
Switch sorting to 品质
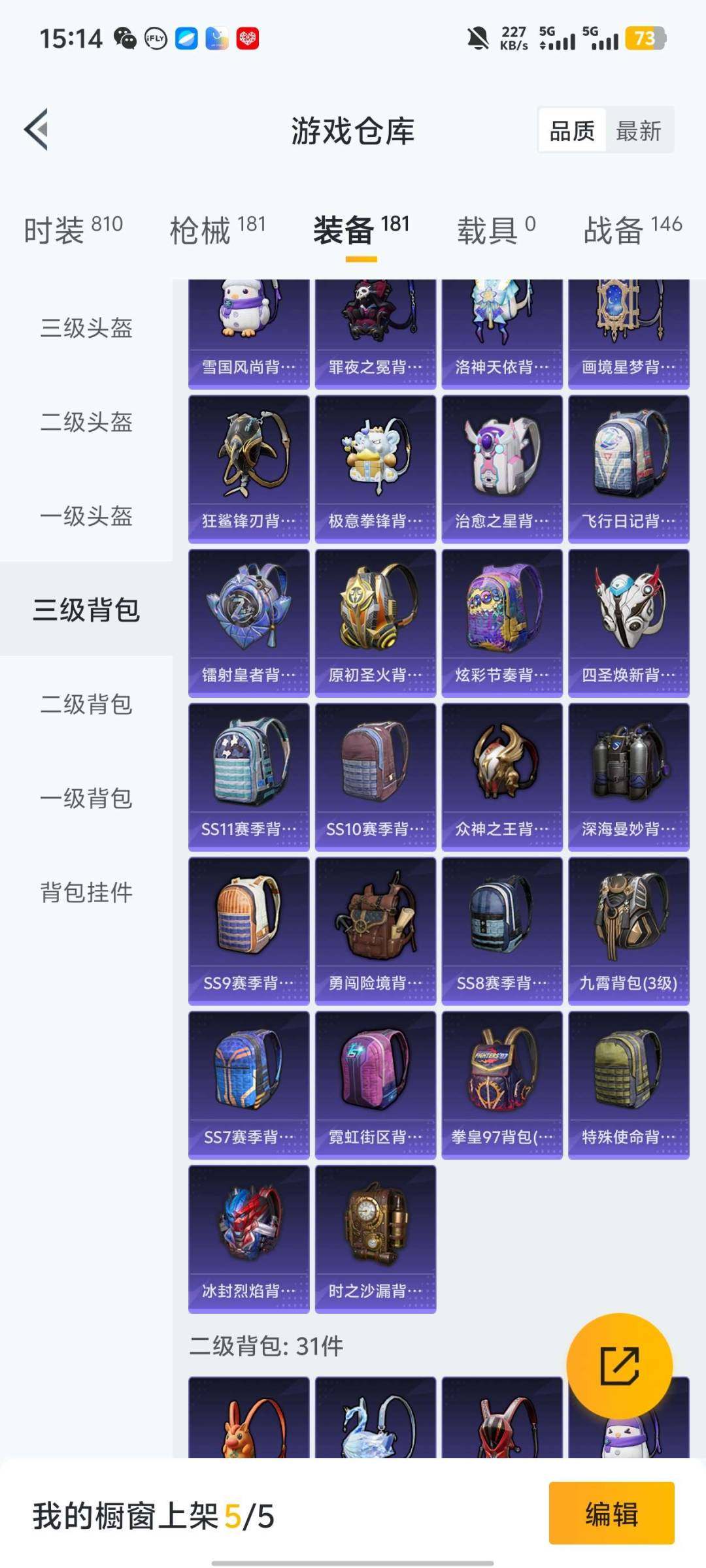pyautogui.click(x=571, y=130)
